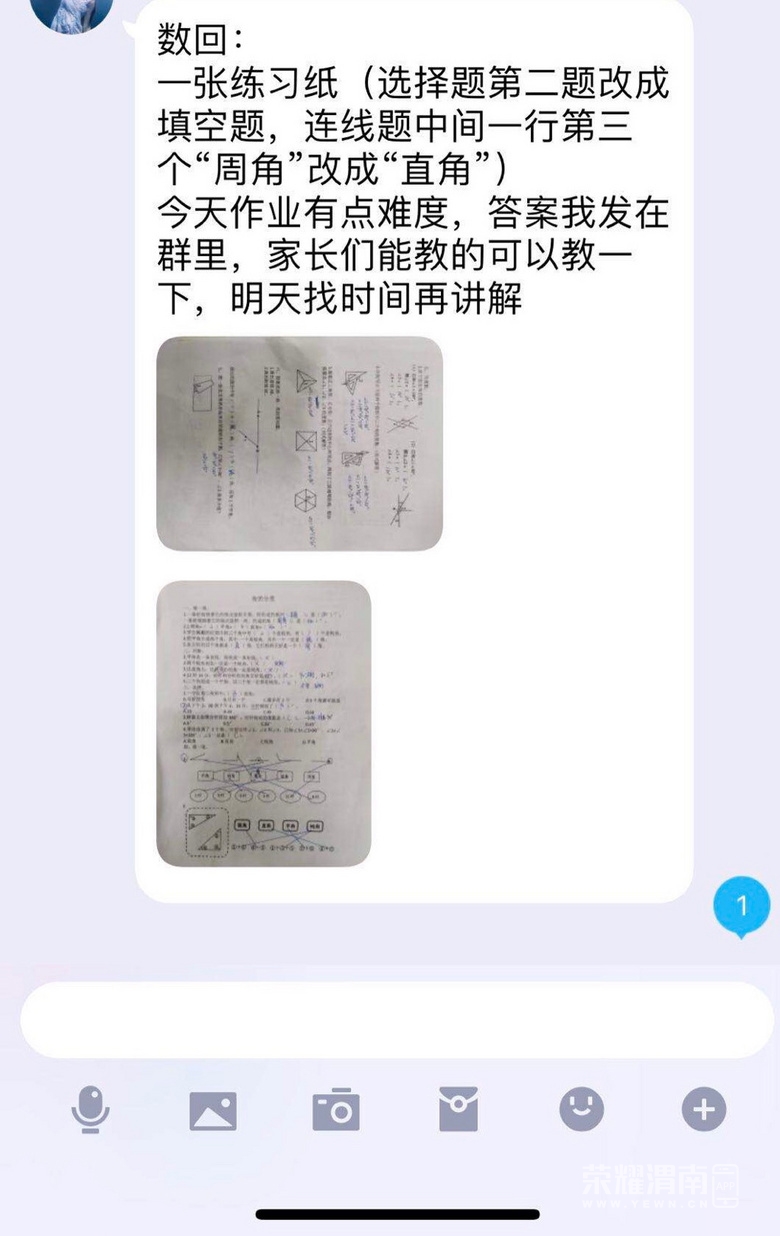Open the worksheet photo with geometric figures
Image resolution: width=780 pixels, height=1236 pixels.
[x=299, y=443]
